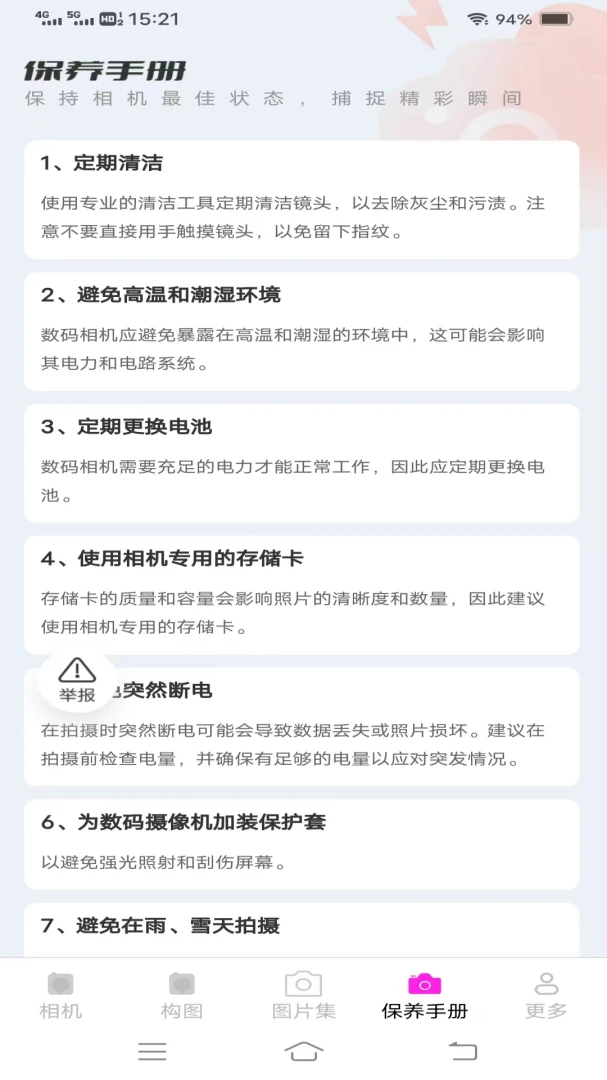The width and height of the screenshot is (607, 1080).
Task: Open the 构图 tab
Action: (182, 995)
